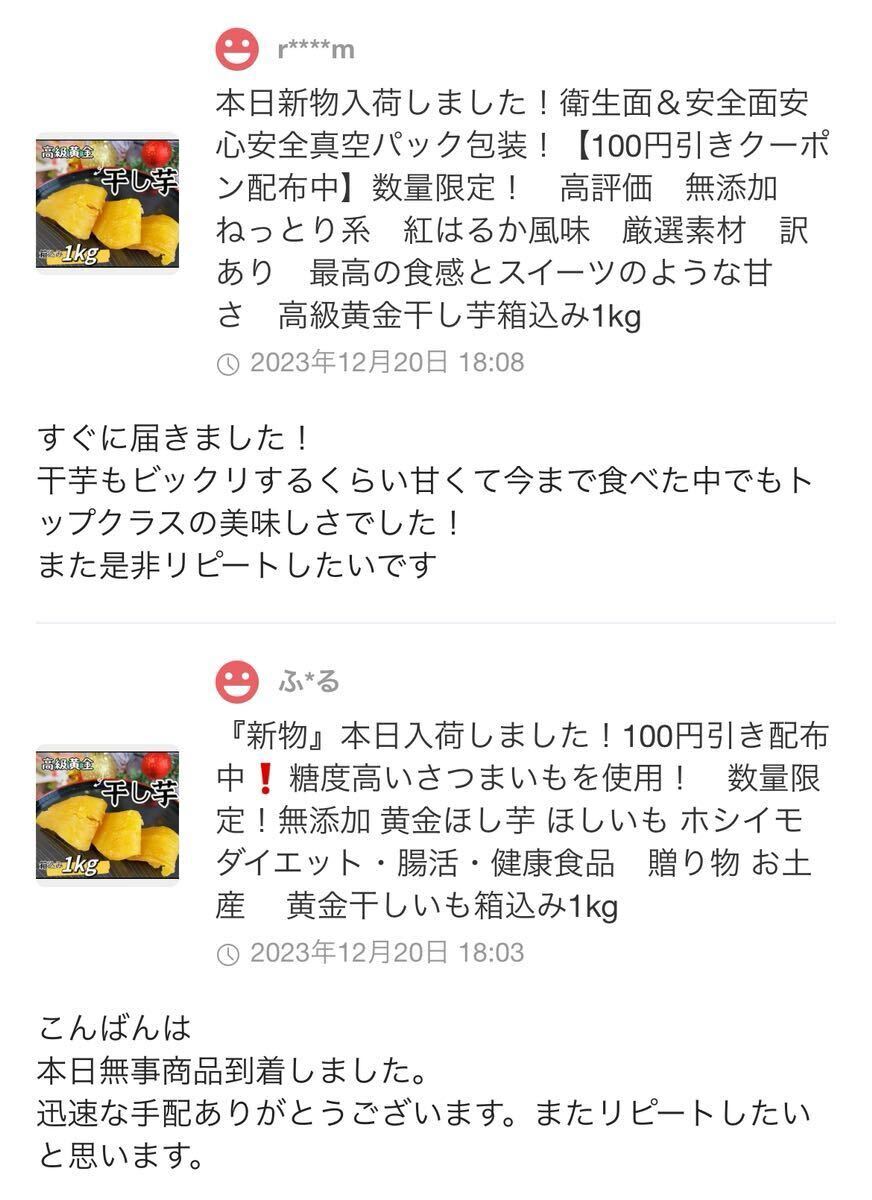Open the product in r****m's review

(x=107, y=202)
